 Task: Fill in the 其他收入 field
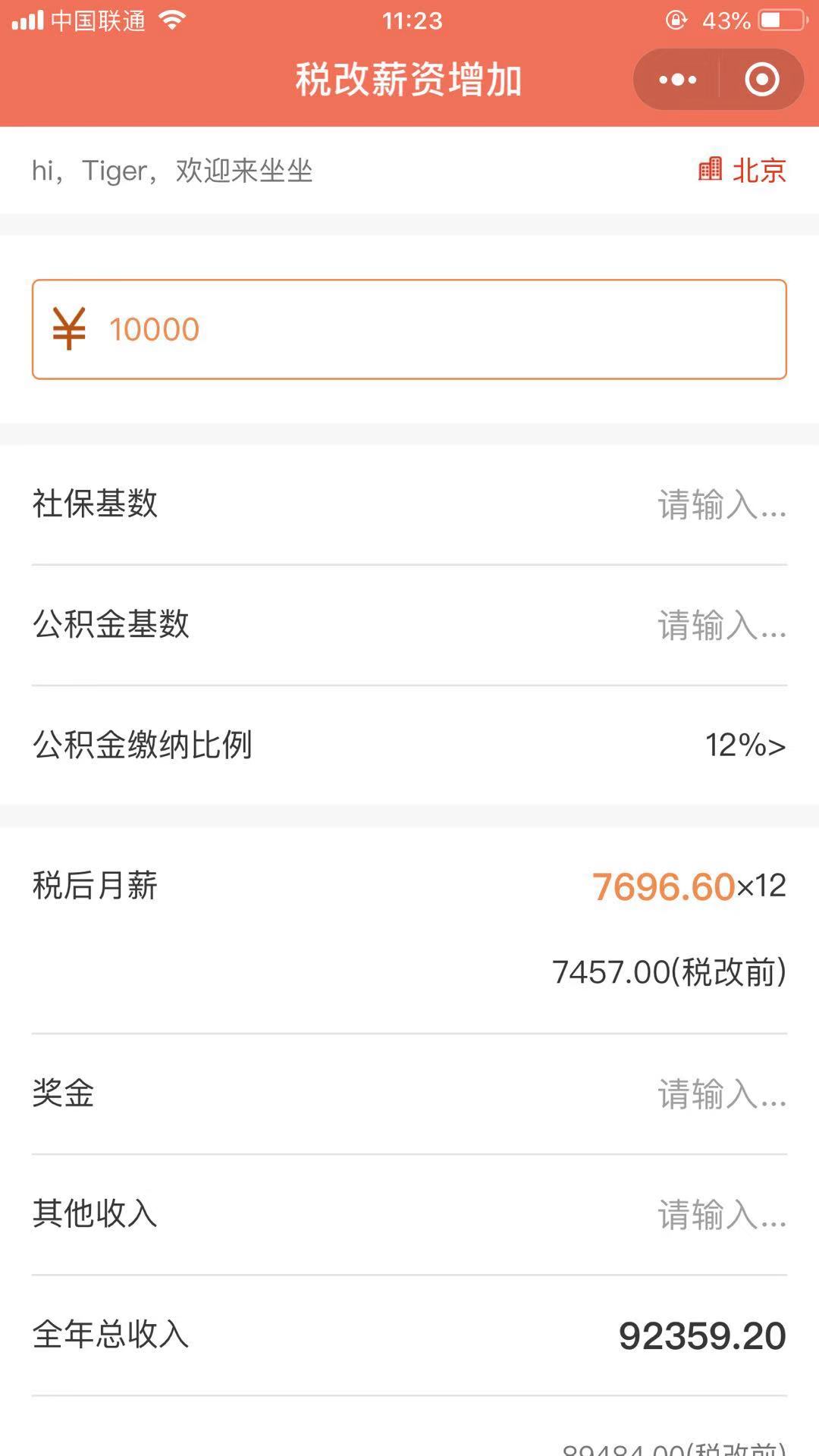coord(409,1215)
